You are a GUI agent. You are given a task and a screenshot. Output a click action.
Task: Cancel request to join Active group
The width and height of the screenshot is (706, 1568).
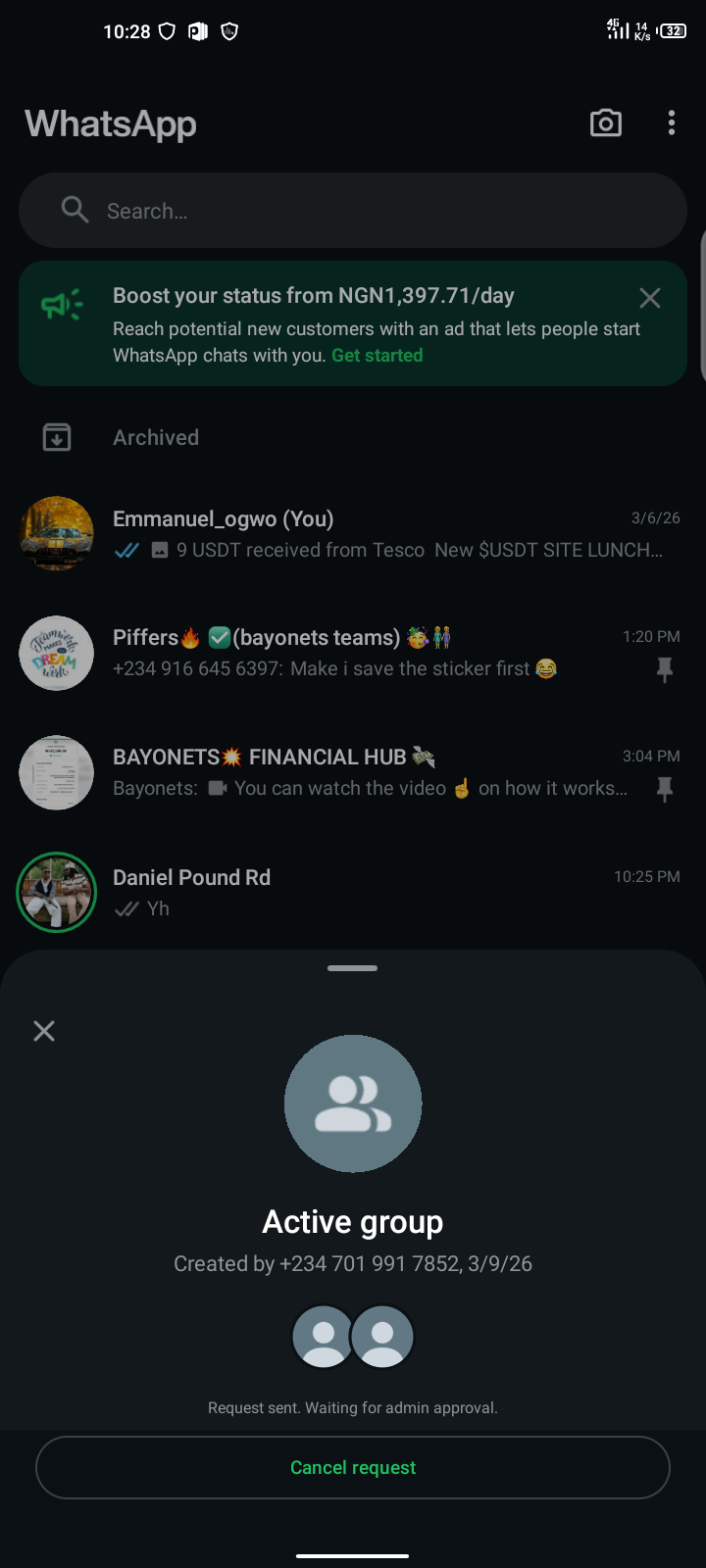353,1467
